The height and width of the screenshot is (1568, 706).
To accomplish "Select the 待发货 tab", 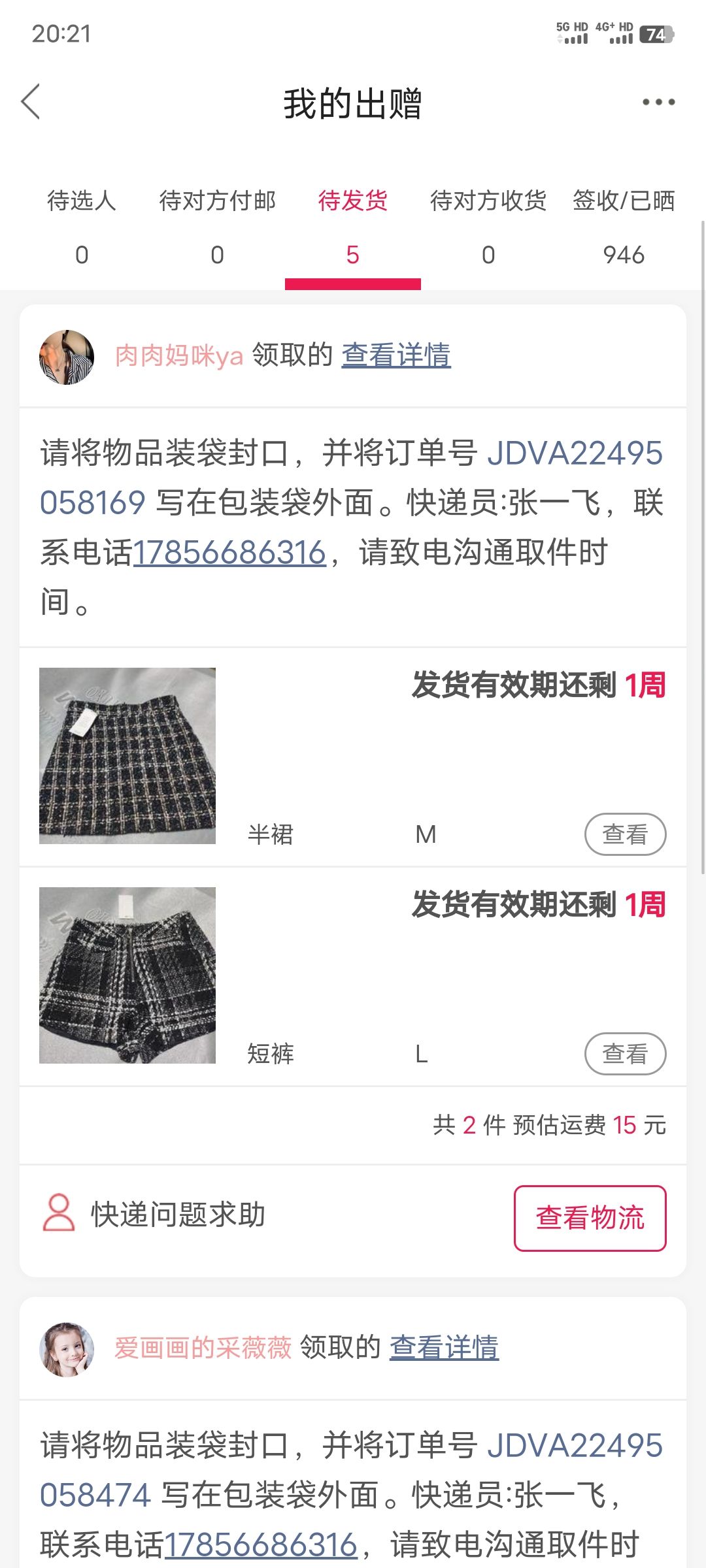I will click(353, 227).
